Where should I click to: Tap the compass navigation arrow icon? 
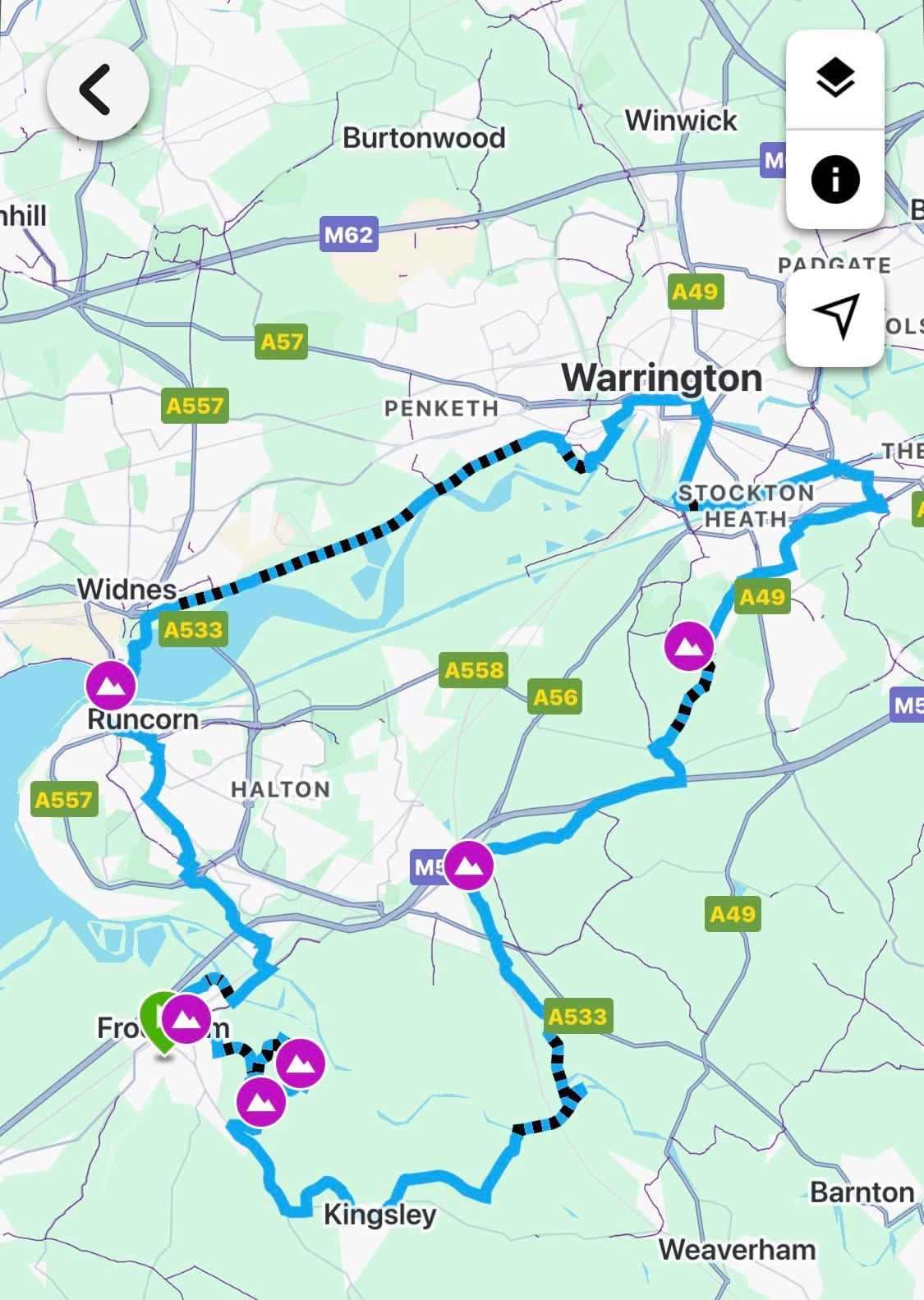point(835,321)
